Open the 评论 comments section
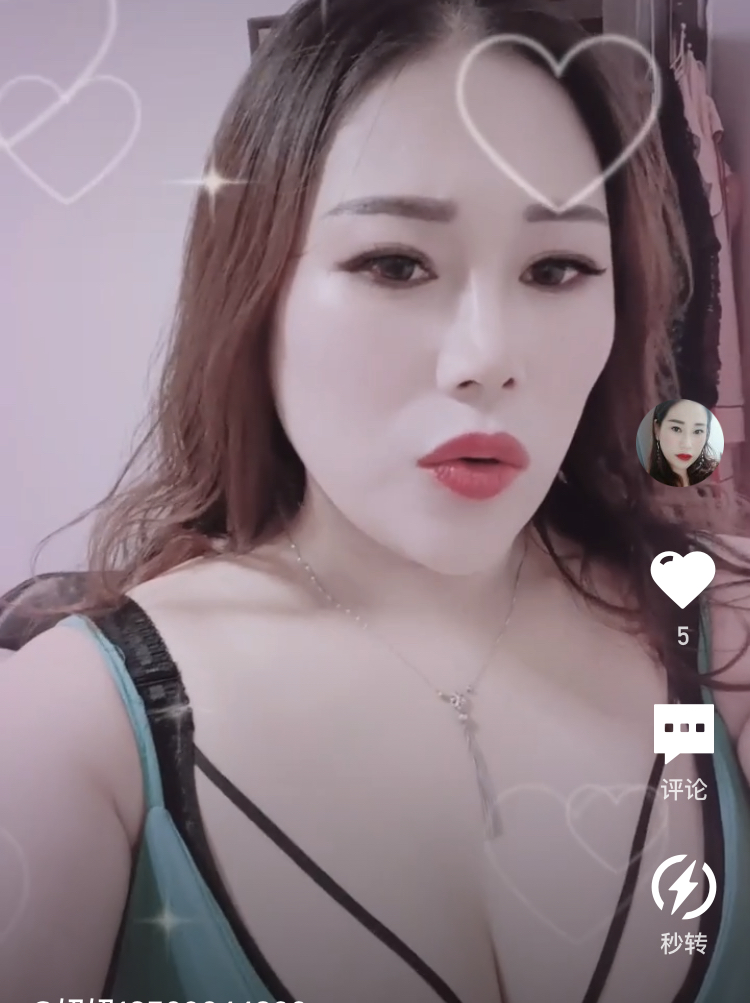Image resolution: width=750 pixels, height=1003 pixels. [x=684, y=734]
